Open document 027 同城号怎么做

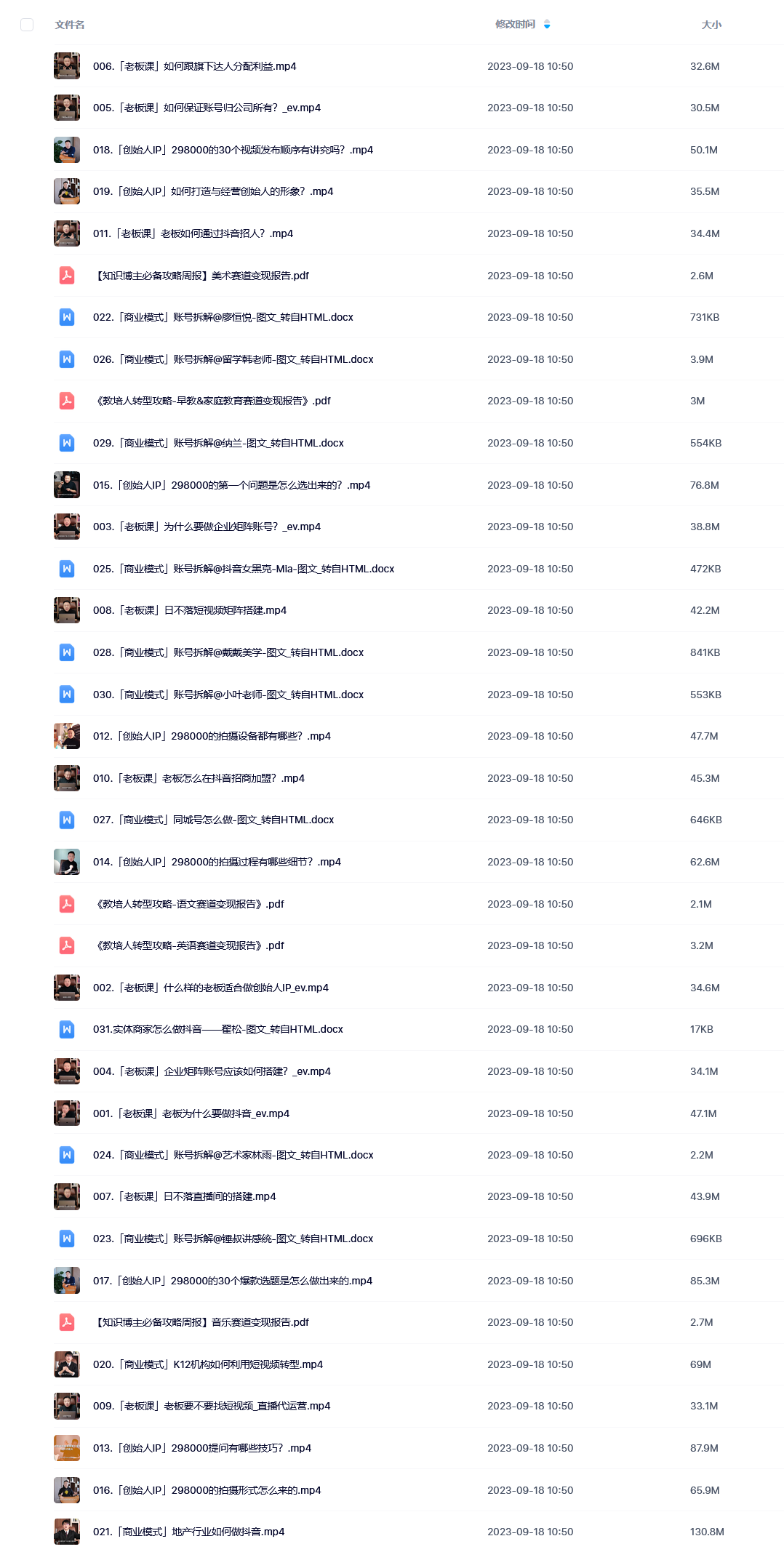(x=213, y=820)
